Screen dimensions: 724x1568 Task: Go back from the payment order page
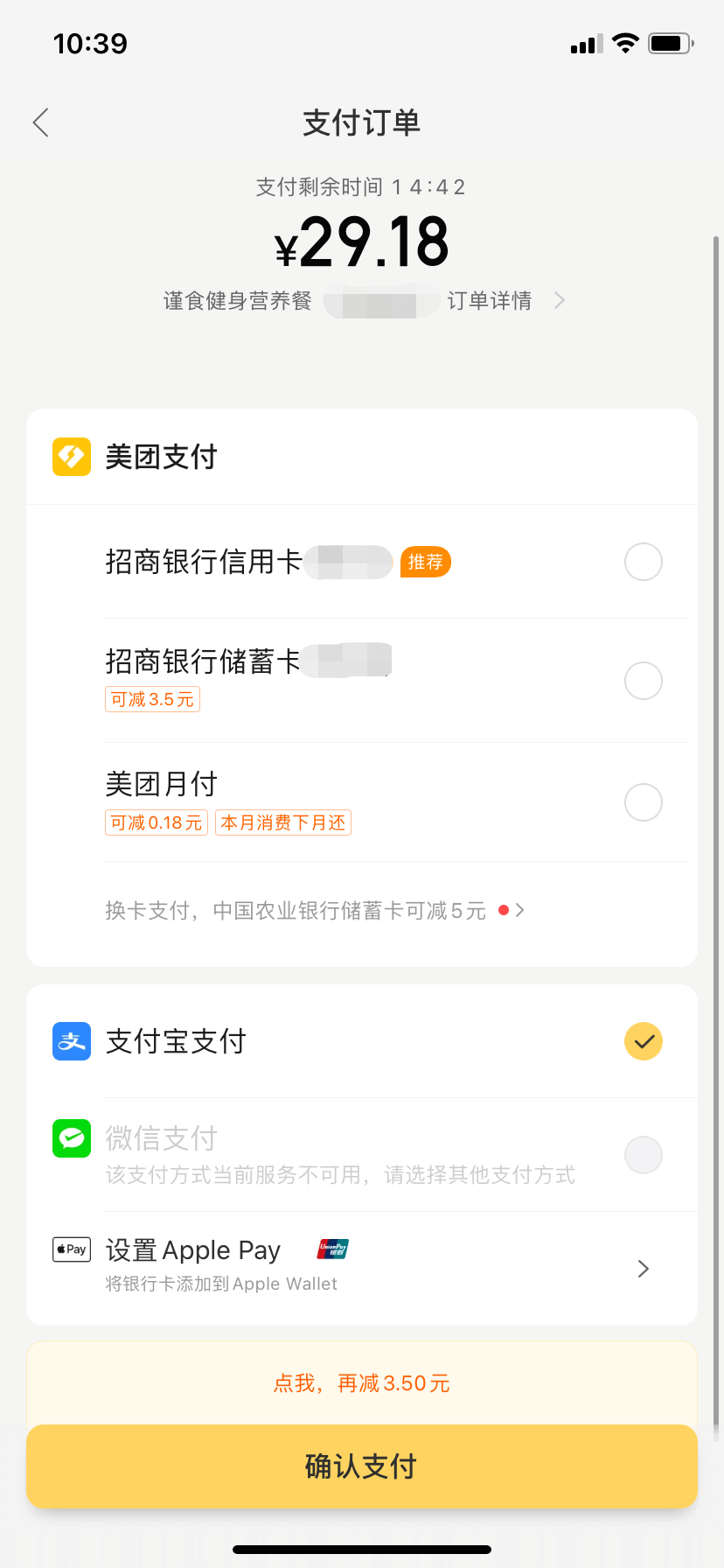pyautogui.click(x=41, y=122)
